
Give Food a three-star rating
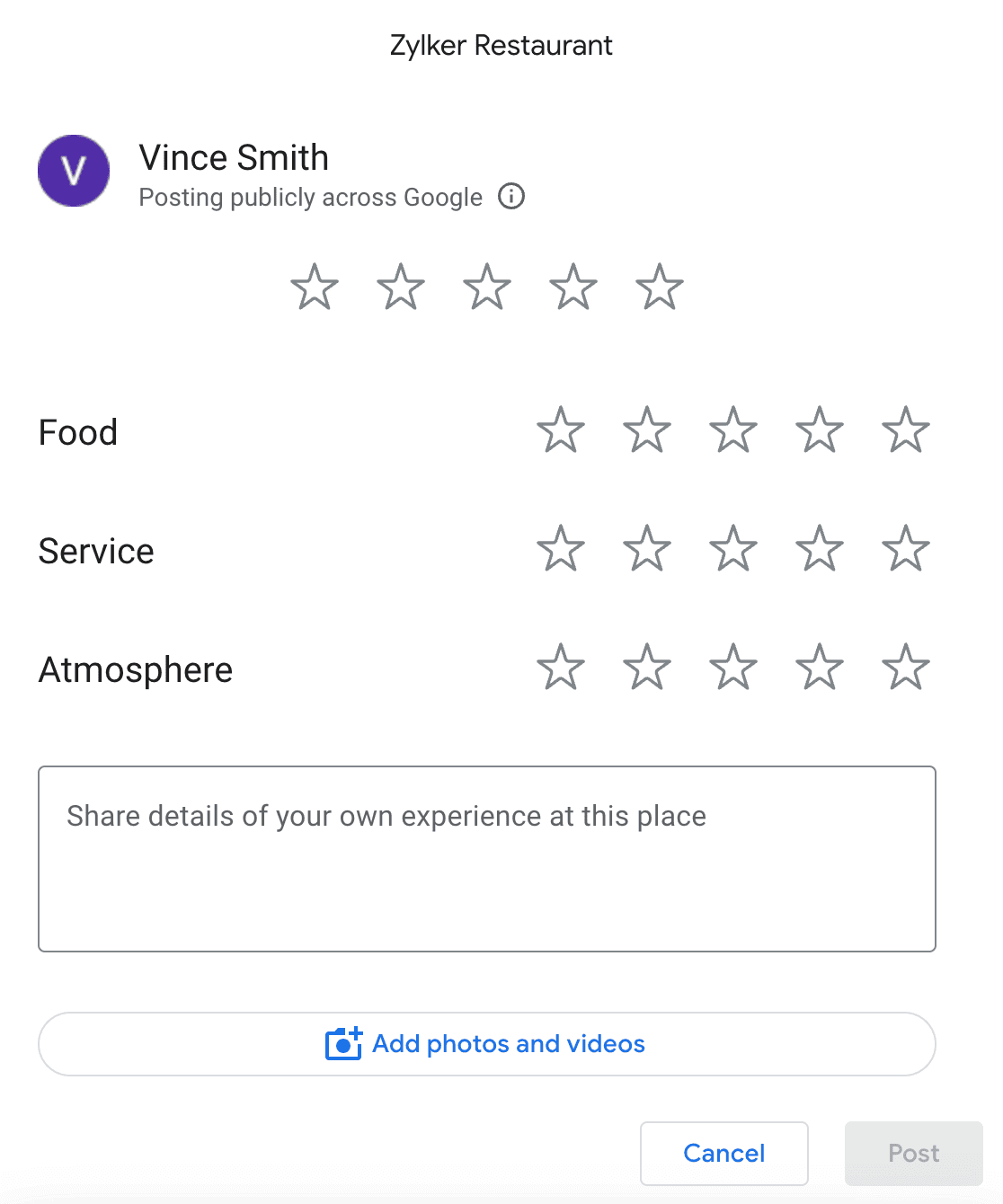(x=733, y=430)
